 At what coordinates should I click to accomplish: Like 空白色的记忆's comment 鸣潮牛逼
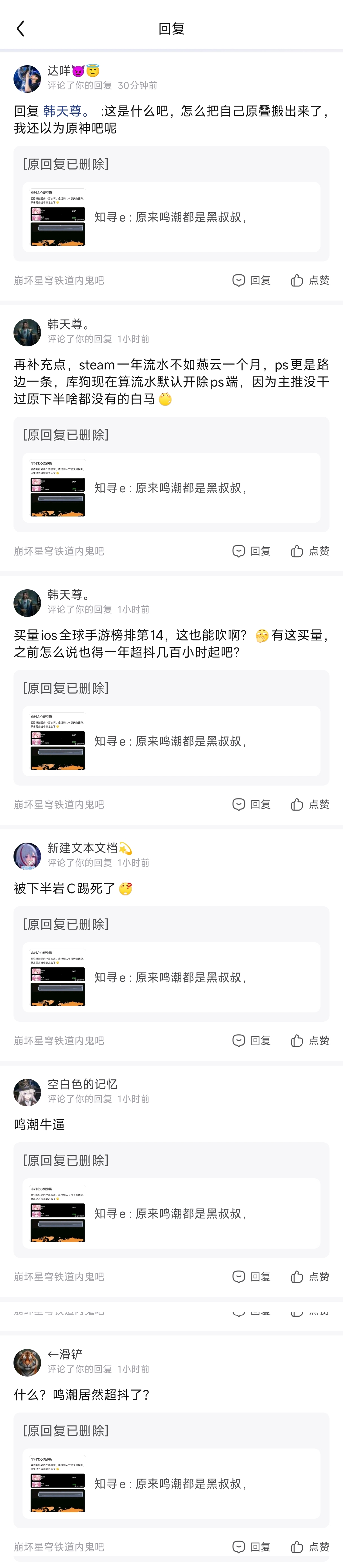tap(310, 1277)
